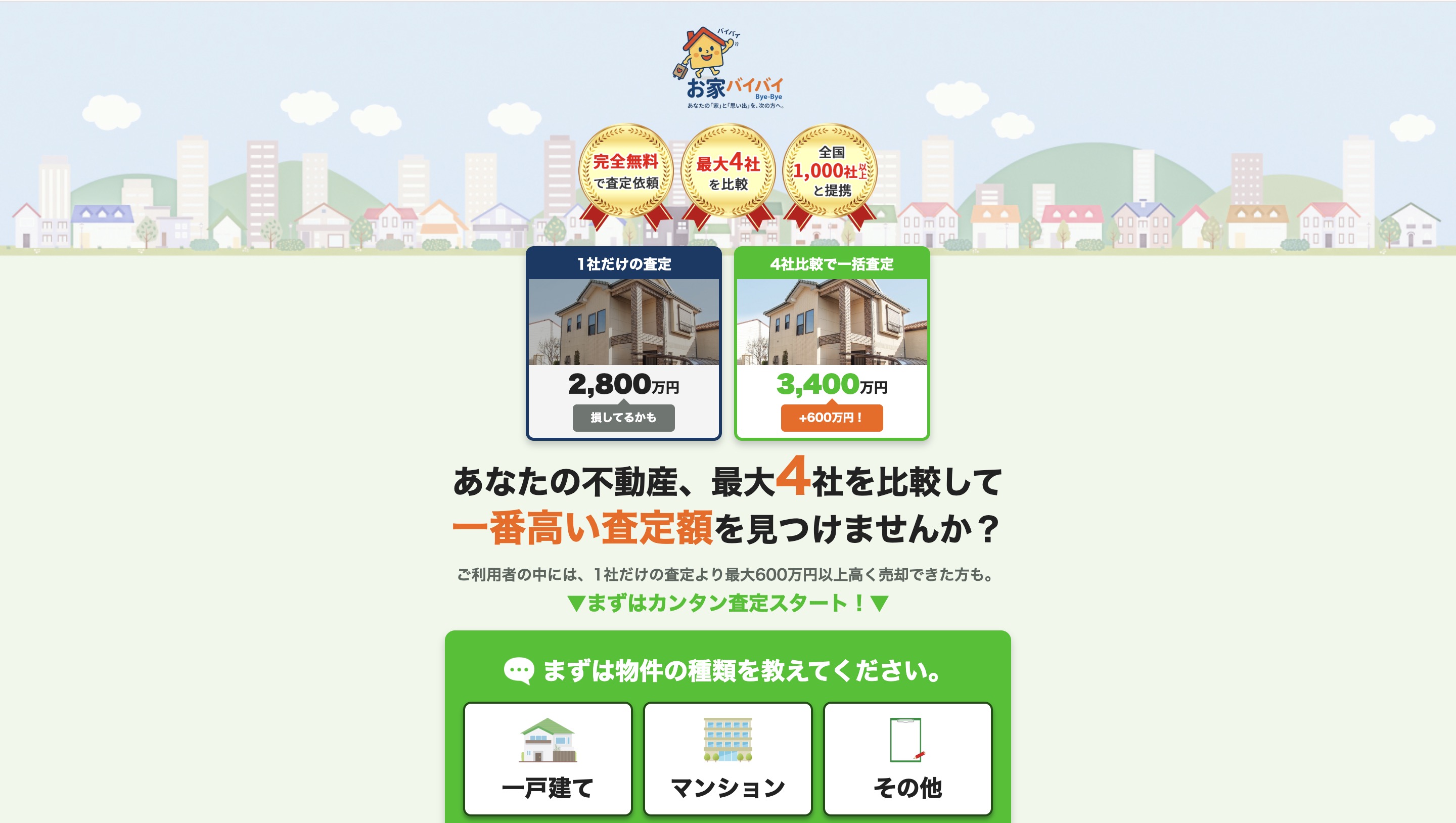1456x823 pixels.
Task: Select the 一戸建て property type
Action: 547,759
